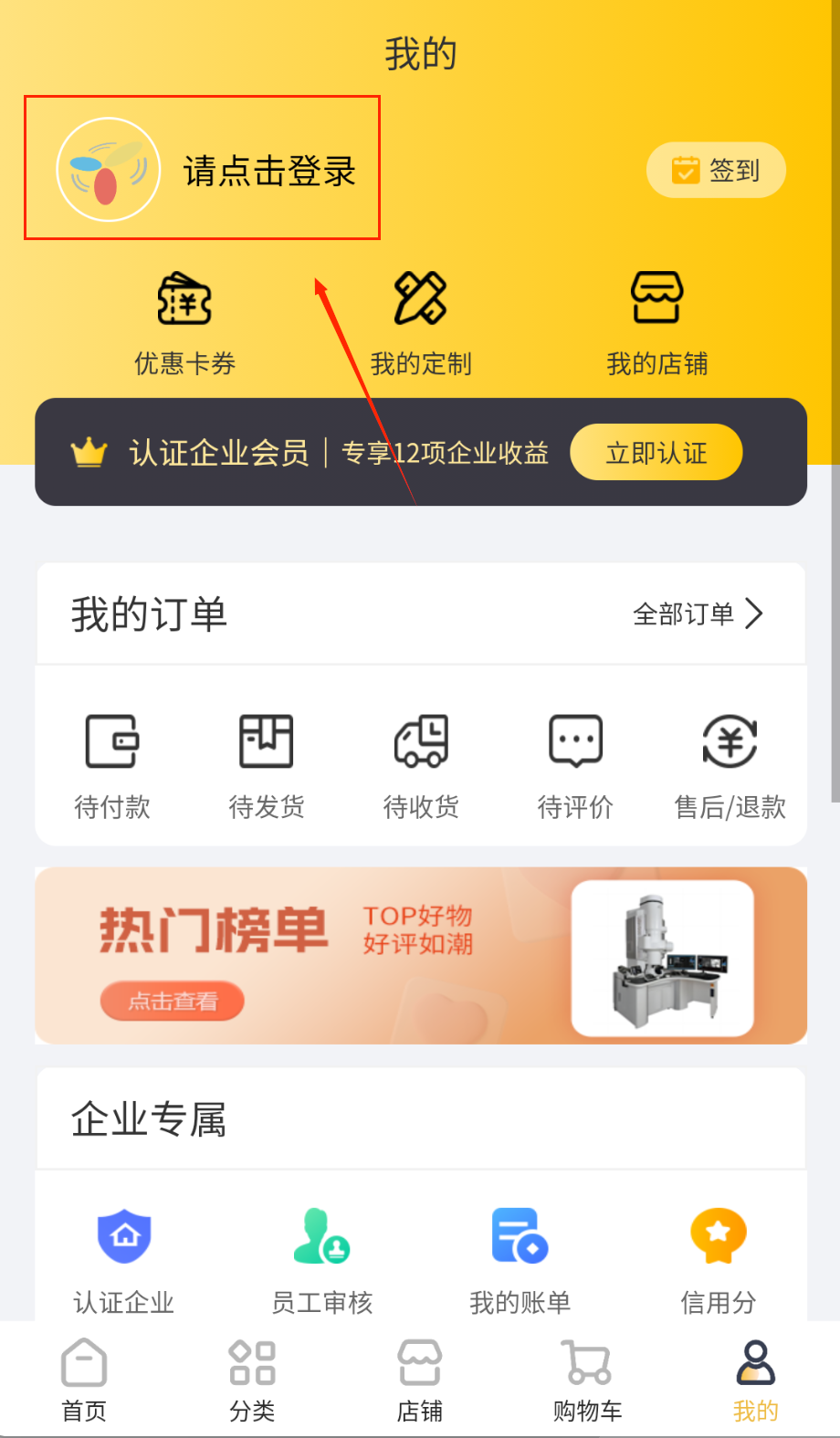This screenshot has height=1438, width=840.
Task: Tap the 签到 check-in button
Action: click(716, 170)
